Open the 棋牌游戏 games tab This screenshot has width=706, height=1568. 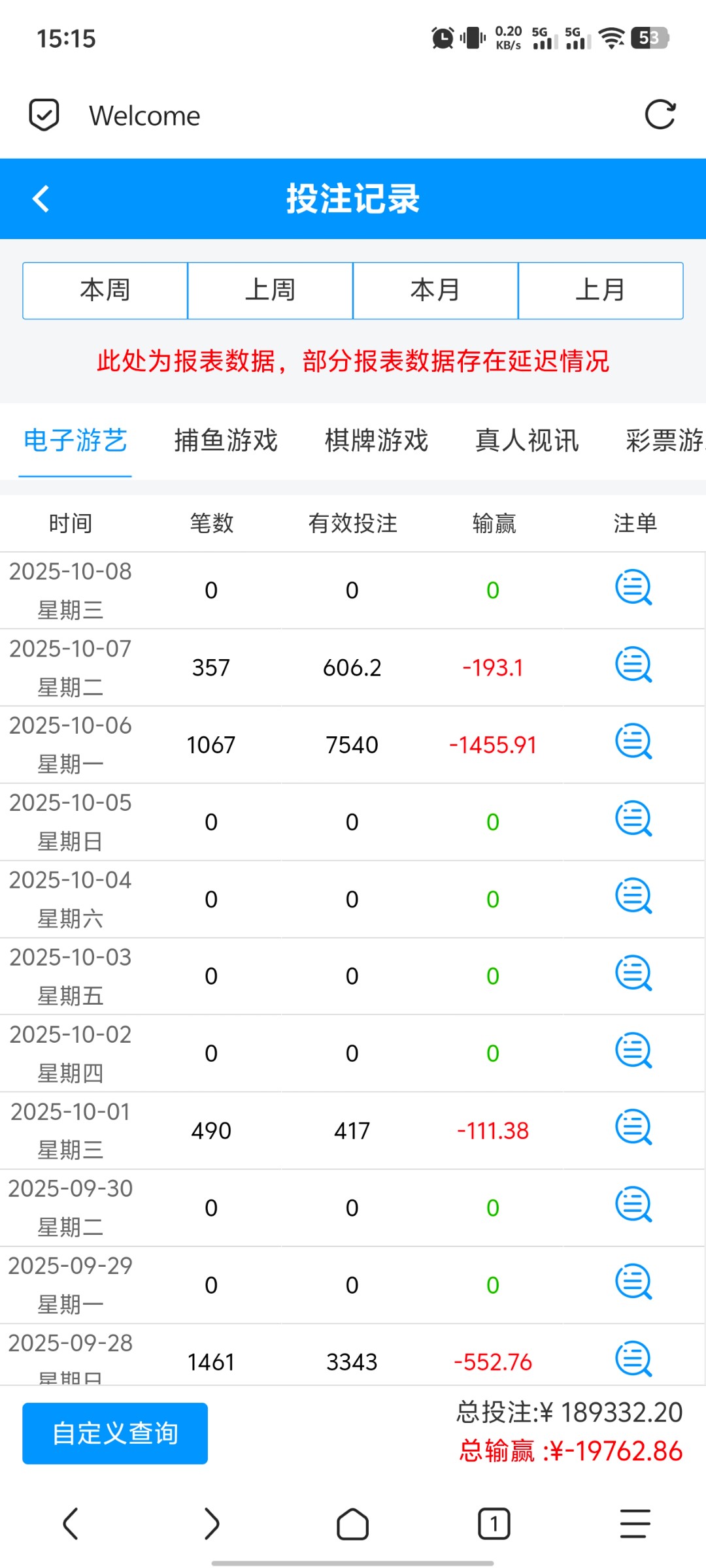(x=377, y=442)
